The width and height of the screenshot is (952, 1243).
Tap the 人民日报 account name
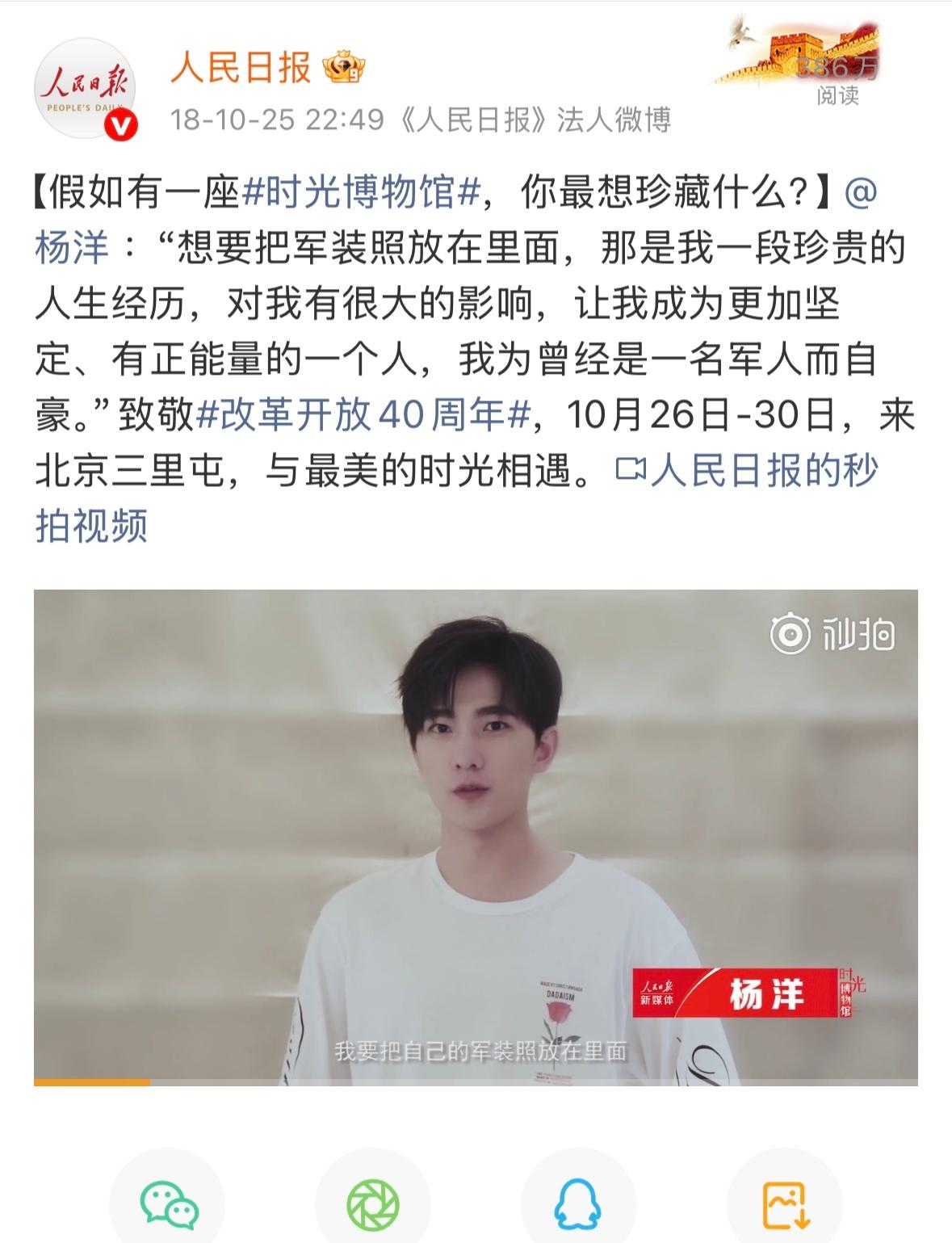241,68
